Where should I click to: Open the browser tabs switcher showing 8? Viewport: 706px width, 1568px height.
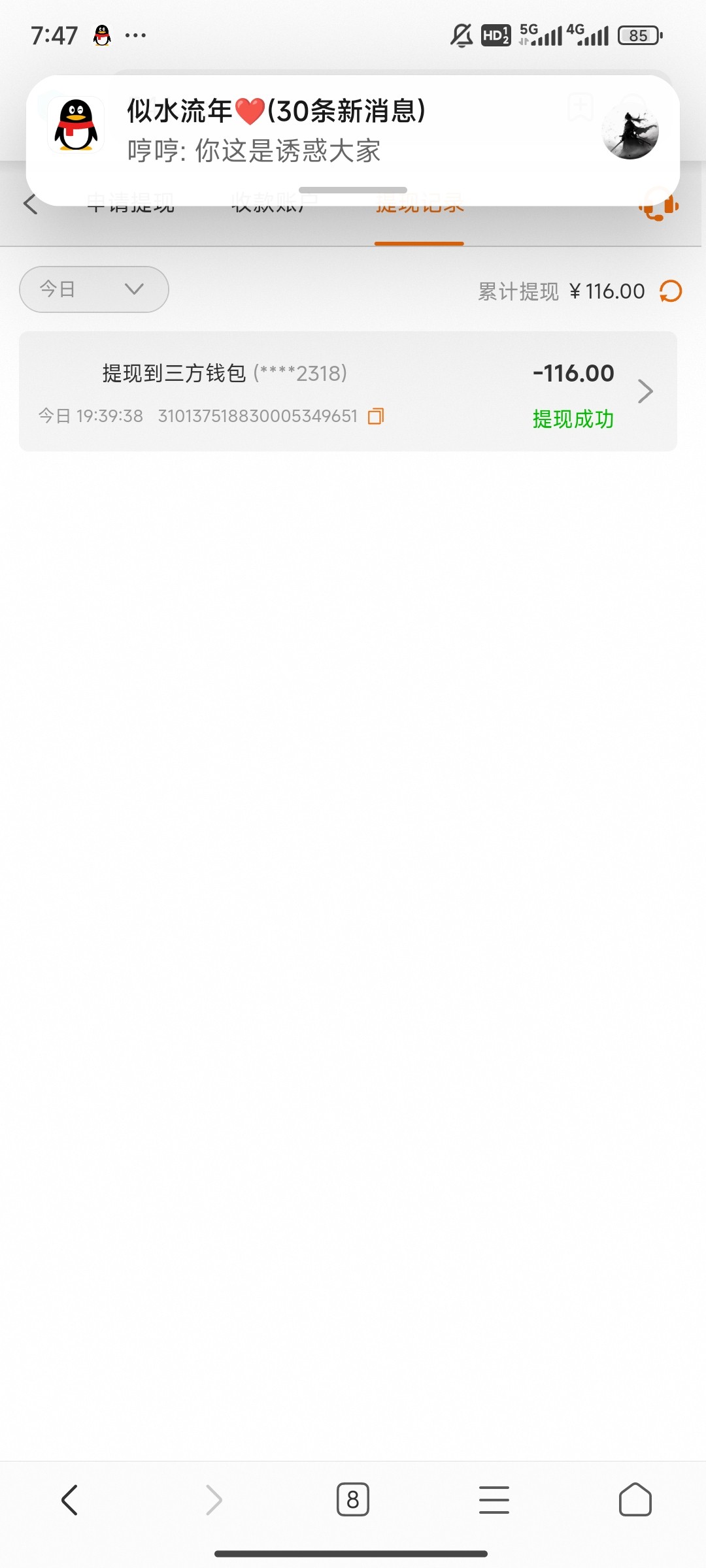tap(353, 1499)
